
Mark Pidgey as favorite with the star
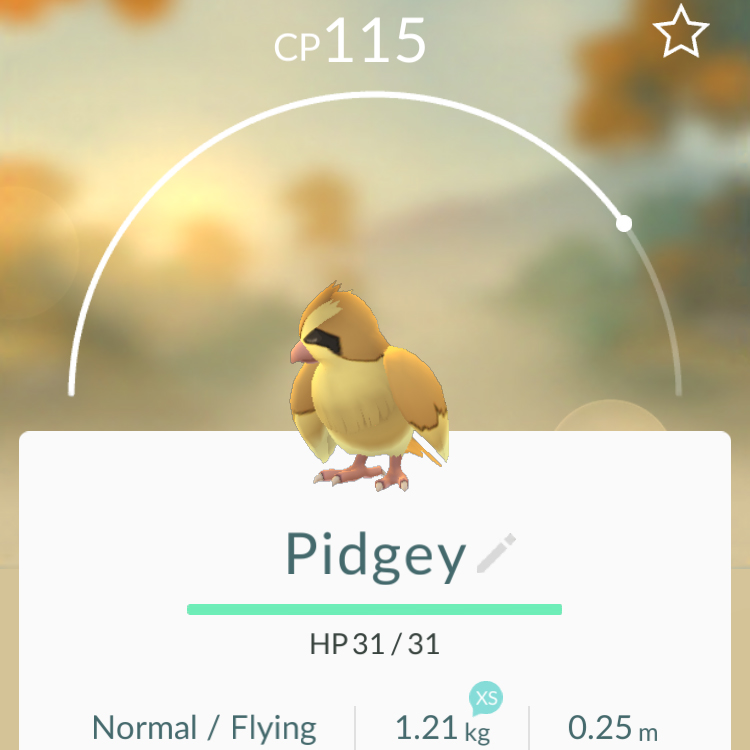(x=681, y=34)
